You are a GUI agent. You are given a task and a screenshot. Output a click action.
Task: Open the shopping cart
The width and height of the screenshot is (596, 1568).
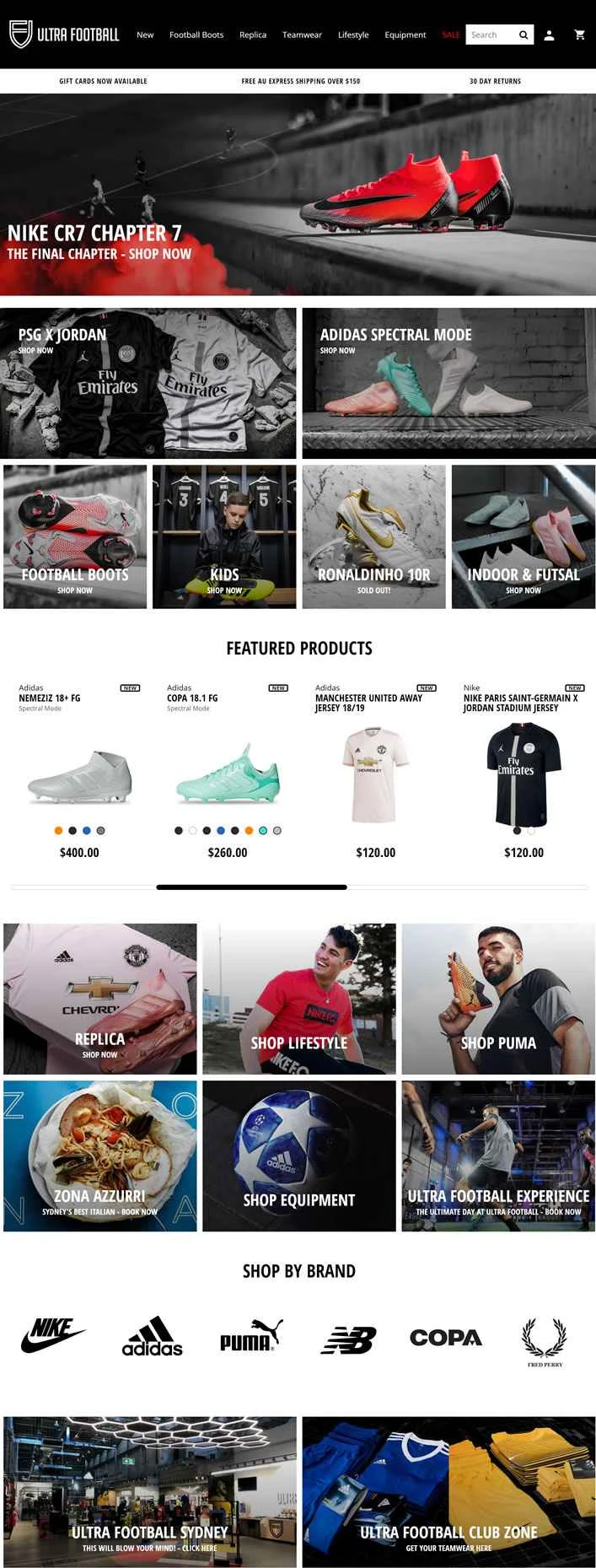point(579,35)
